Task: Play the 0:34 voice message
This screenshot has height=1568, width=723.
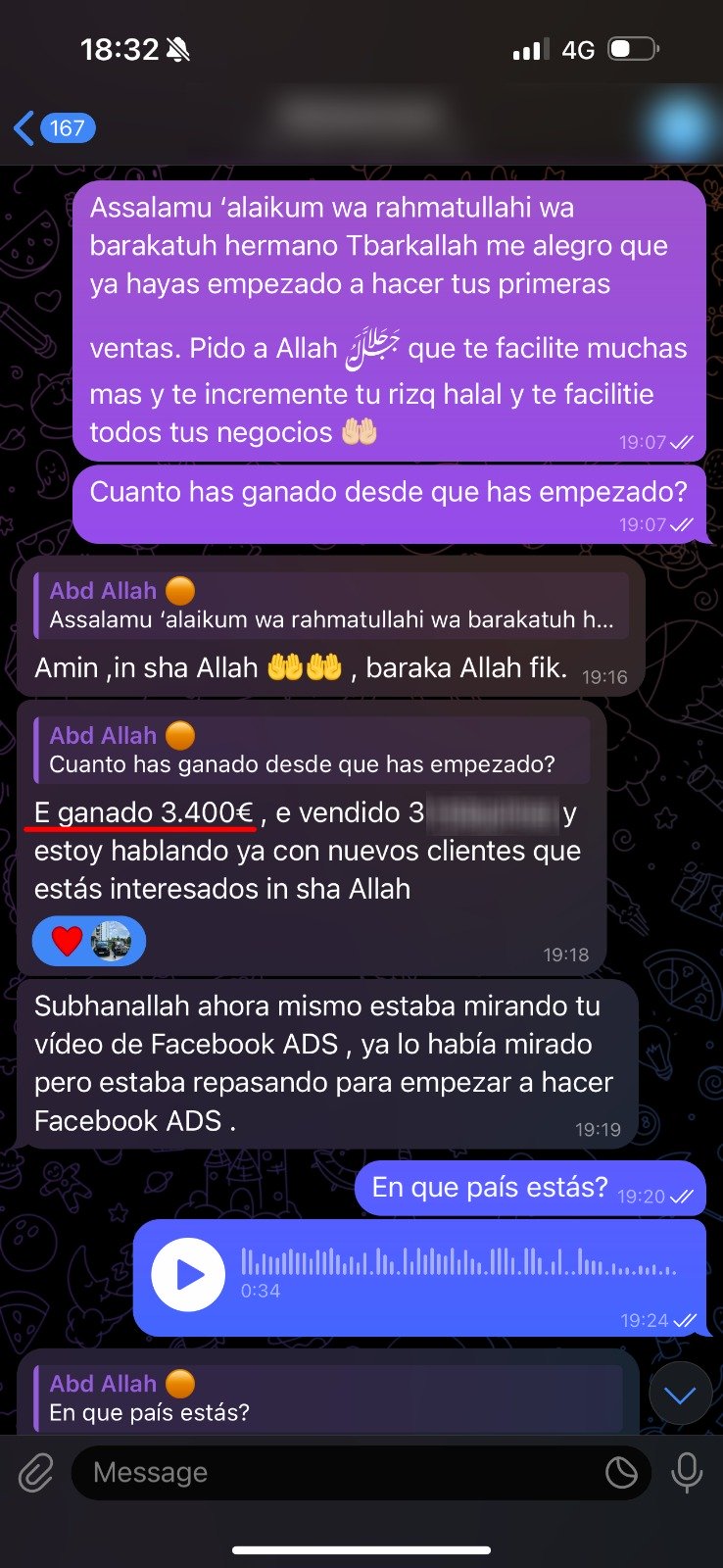Action: click(x=188, y=1274)
